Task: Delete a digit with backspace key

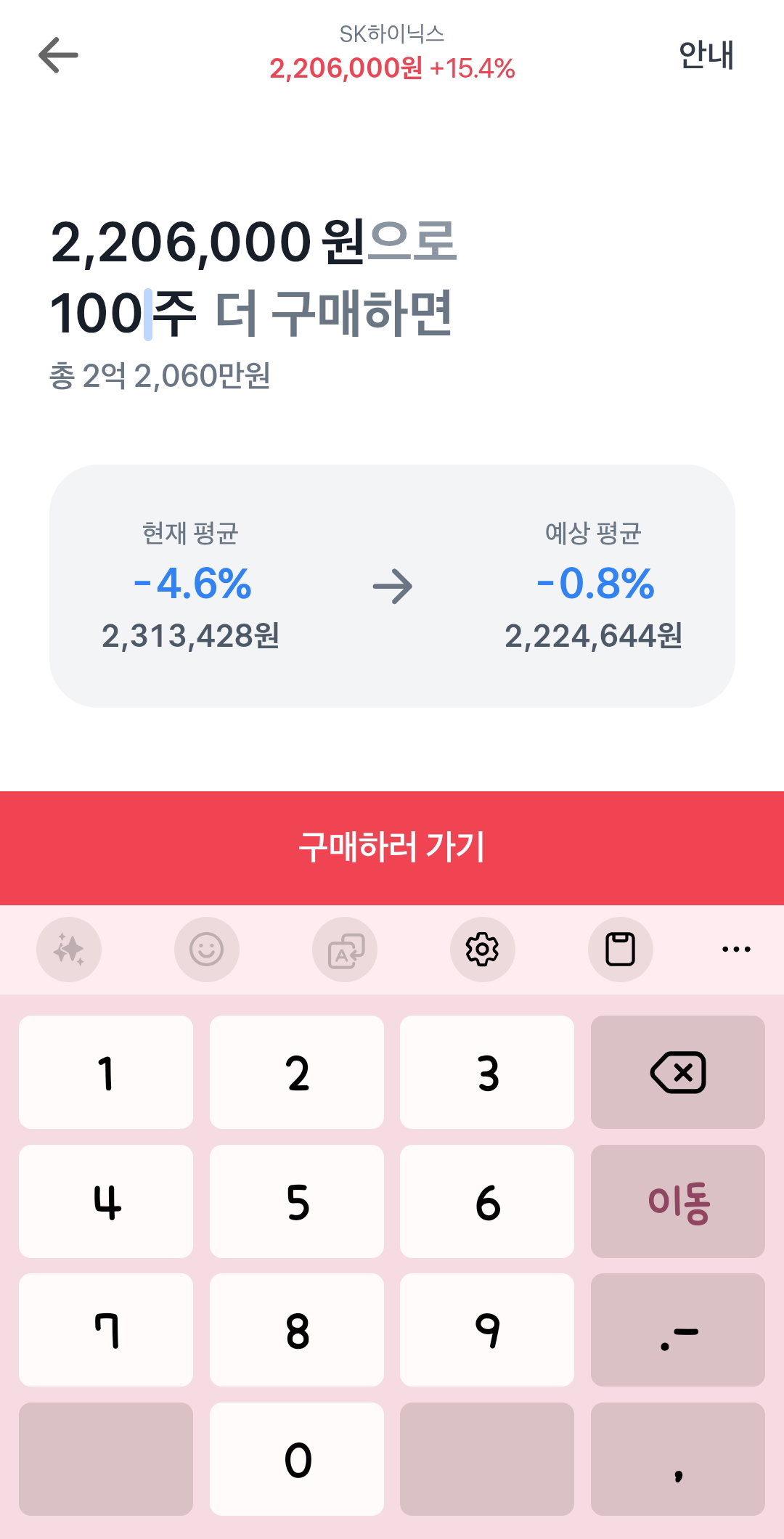Action: pyautogui.click(x=677, y=1072)
